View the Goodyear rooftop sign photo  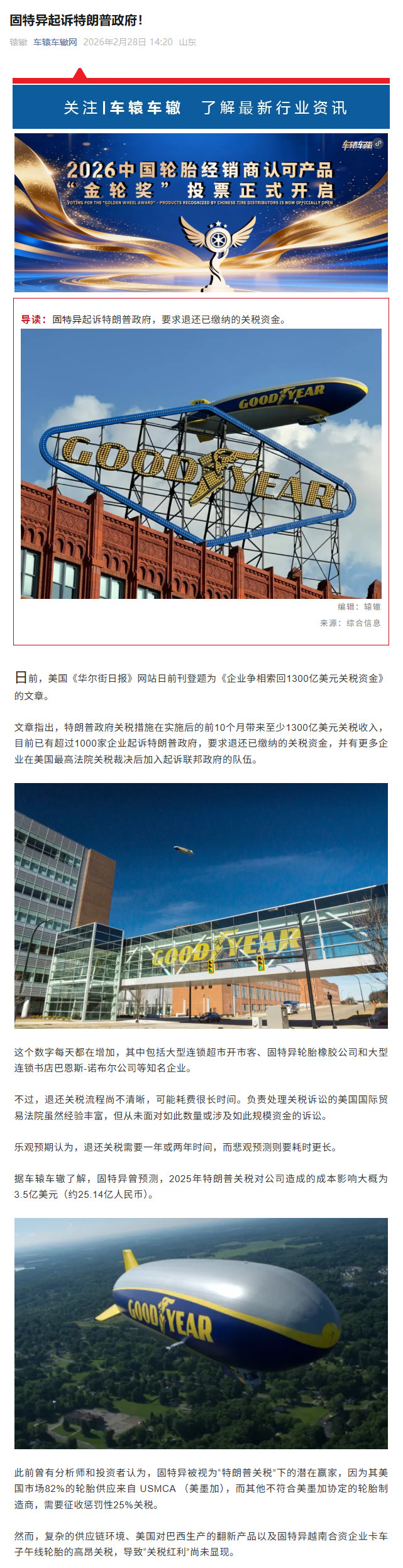click(x=201, y=463)
